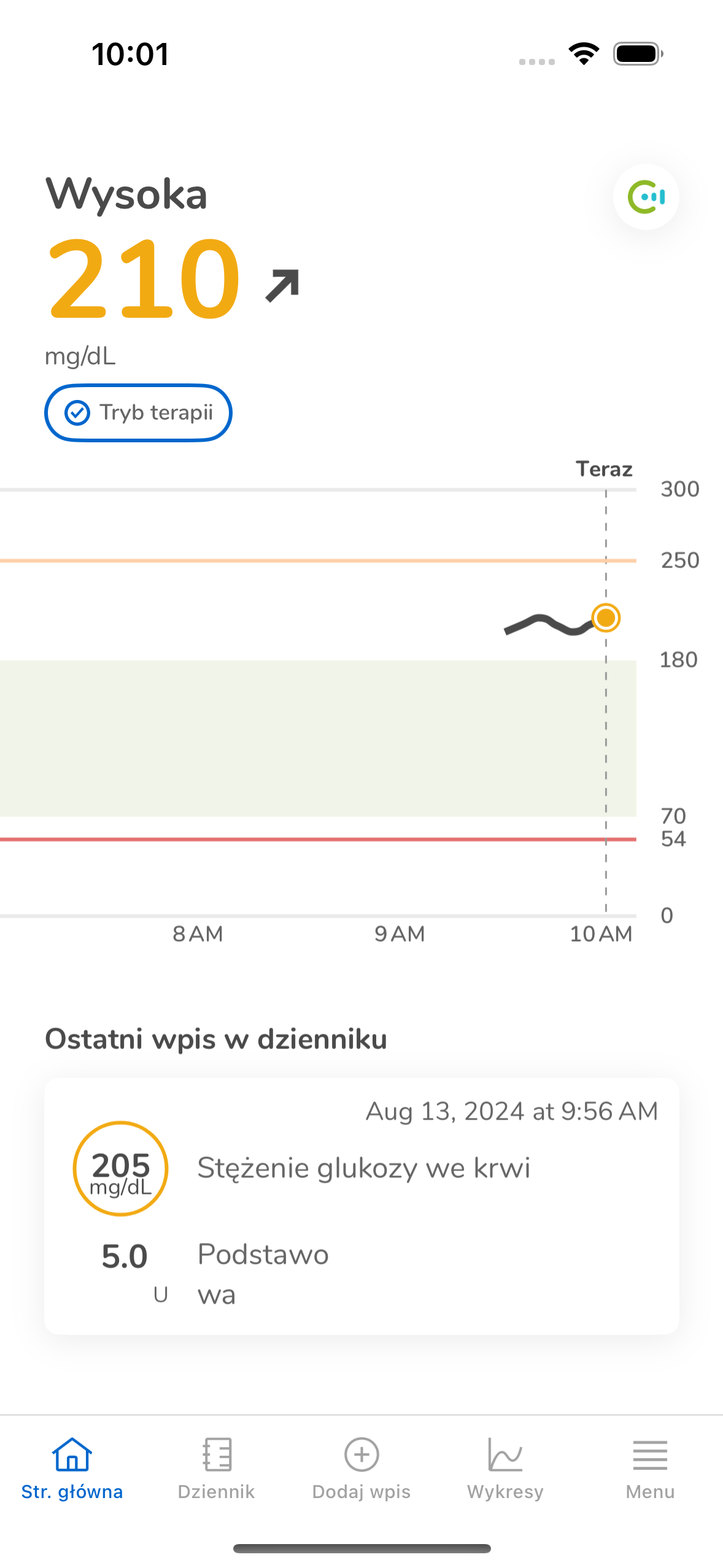
Task: Switch to the Dziennik tab
Action: coord(216,1469)
